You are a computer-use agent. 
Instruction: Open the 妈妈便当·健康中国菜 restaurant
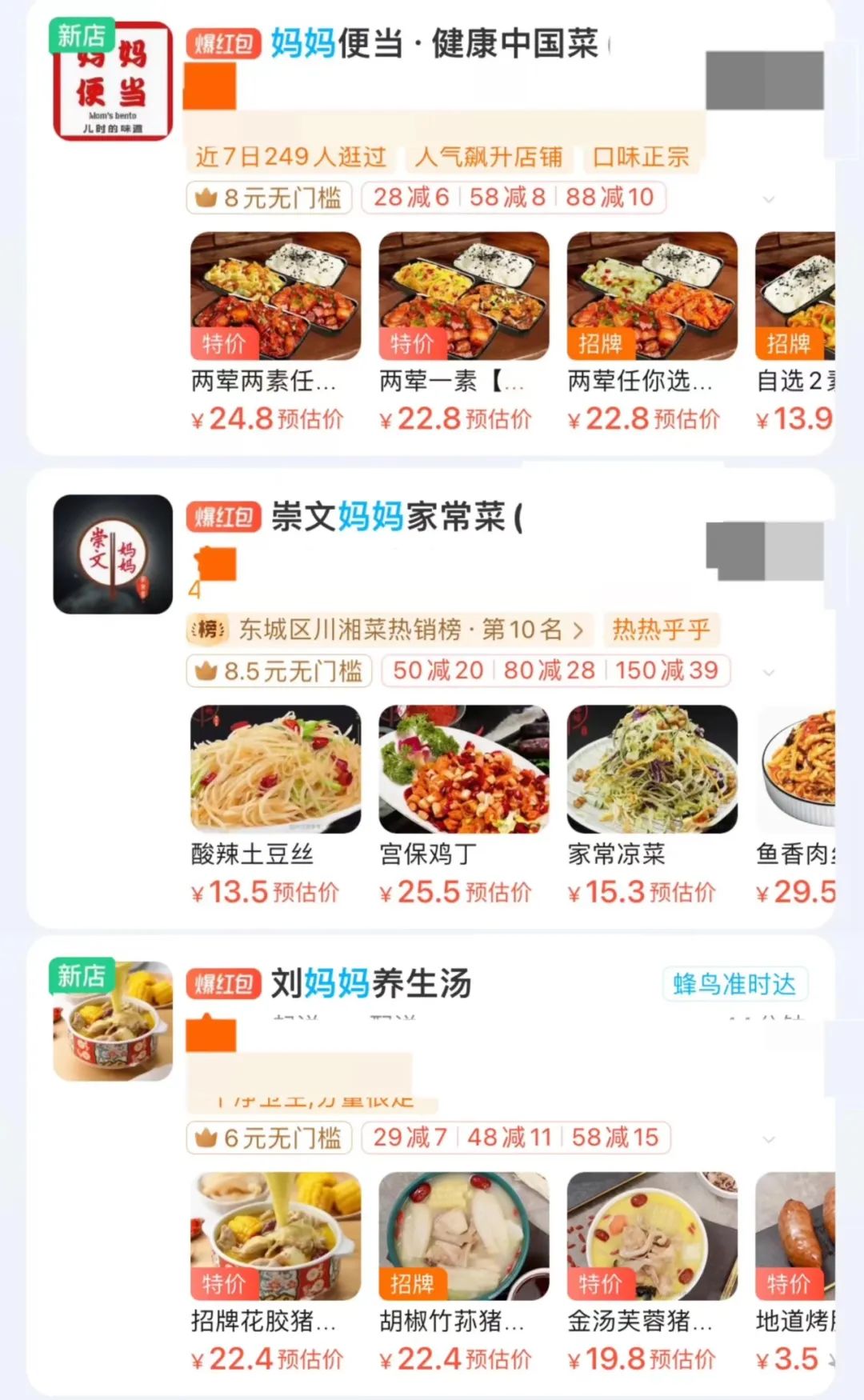coord(434,43)
